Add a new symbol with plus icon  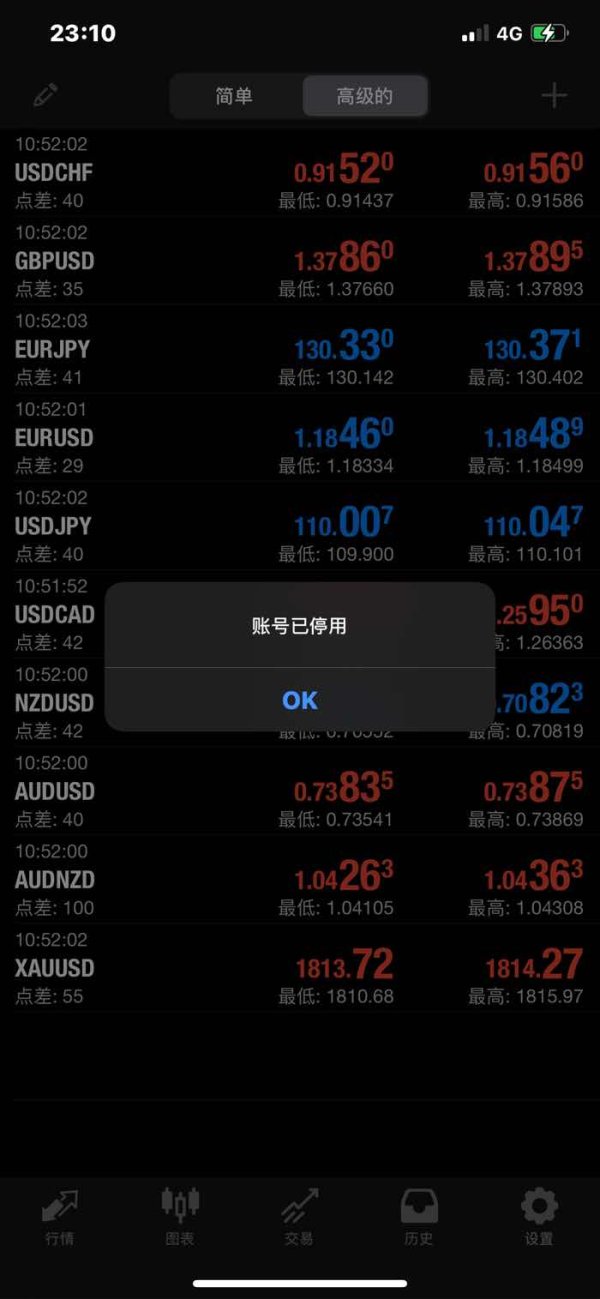coord(554,96)
